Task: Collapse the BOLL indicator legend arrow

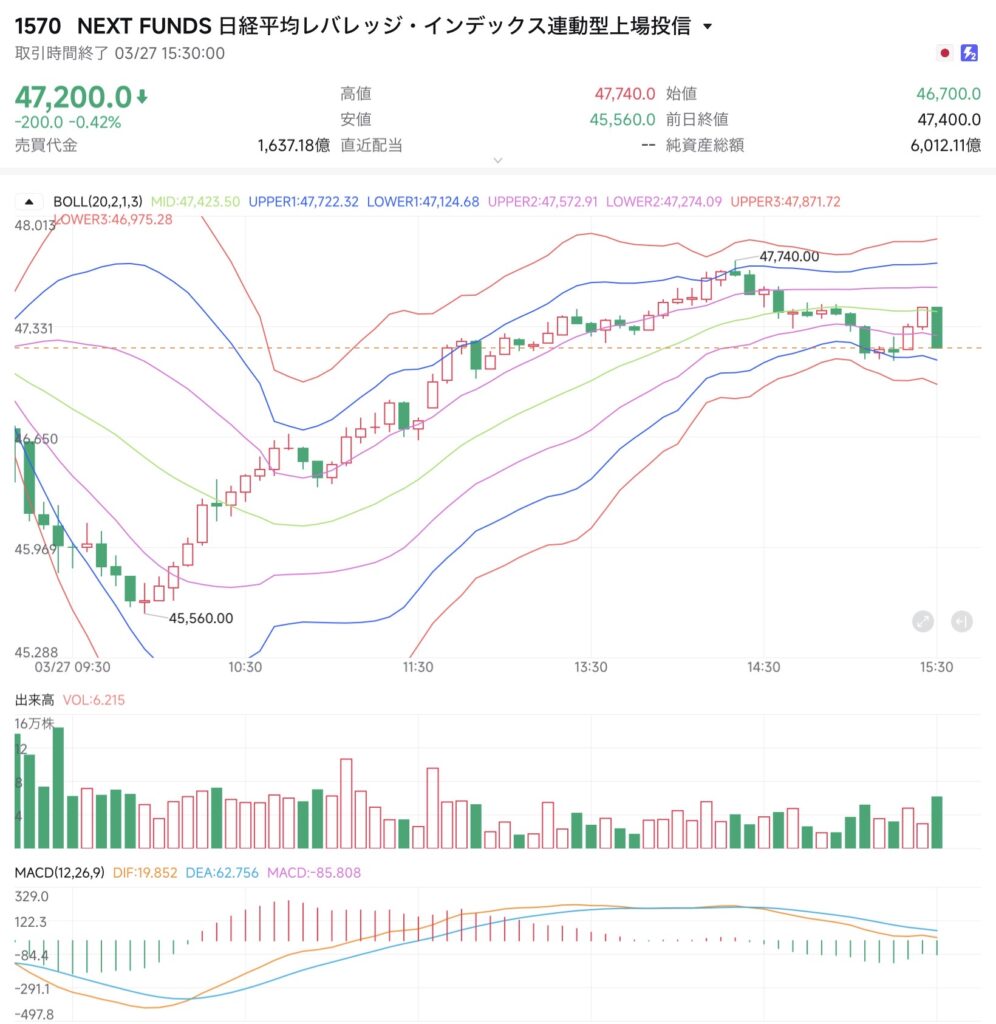Action: [x=29, y=201]
